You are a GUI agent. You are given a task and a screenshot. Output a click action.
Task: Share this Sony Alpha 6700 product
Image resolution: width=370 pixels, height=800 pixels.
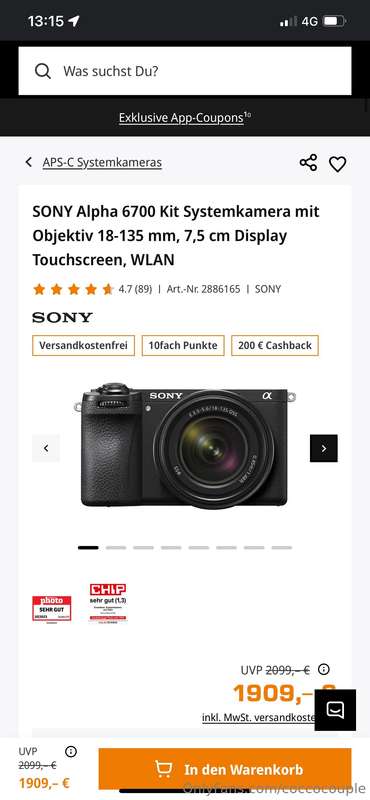coord(308,163)
